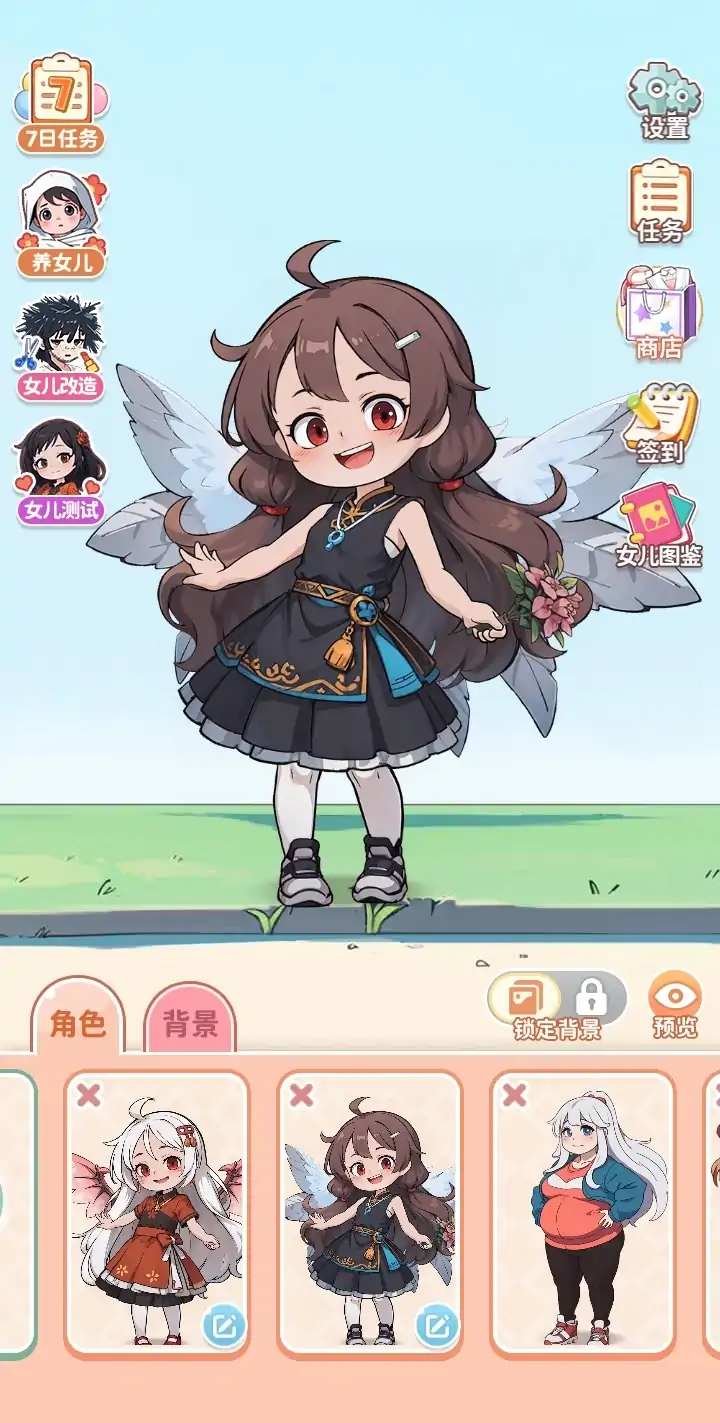Viewport: 720px width, 1423px height.
Task: Open the 任务 task list
Action: (x=660, y=202)
